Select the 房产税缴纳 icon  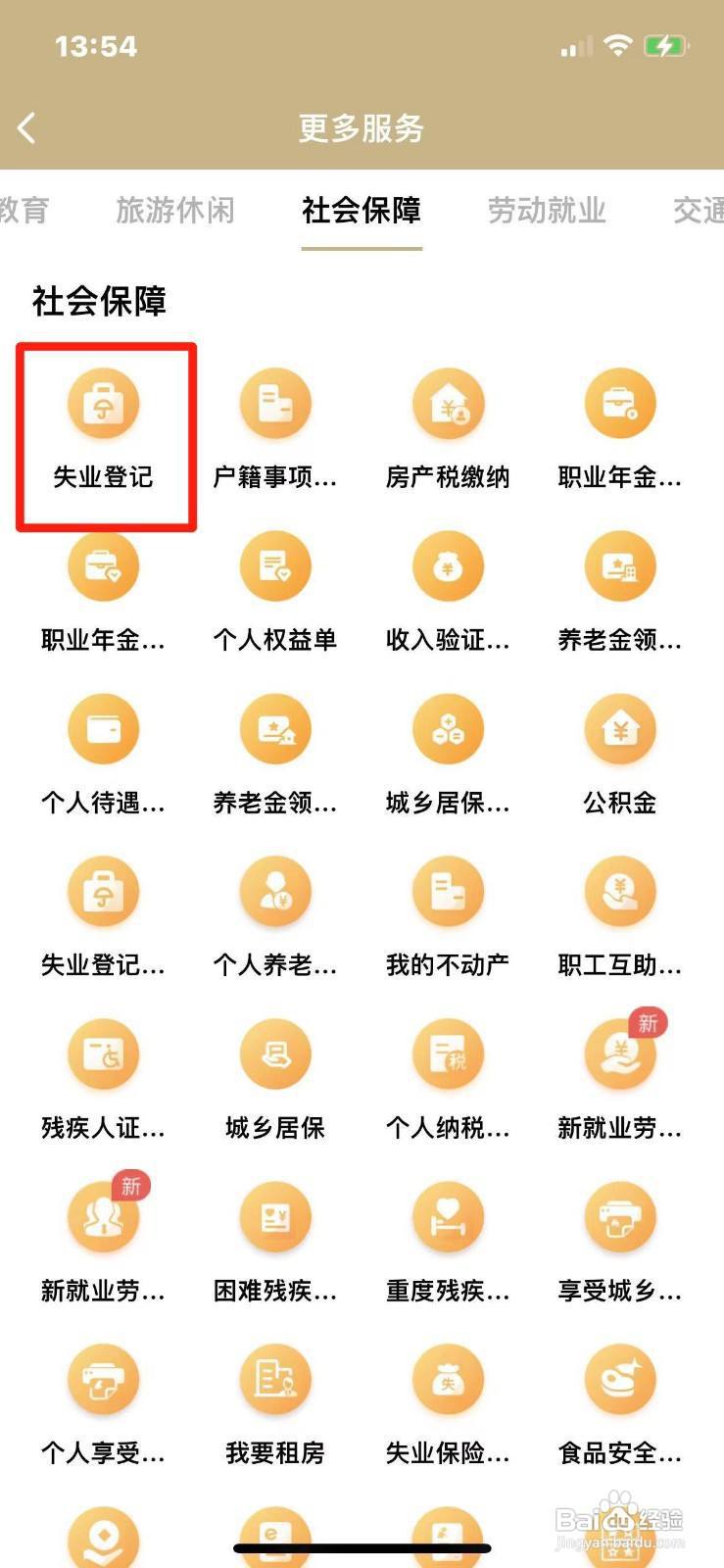pyautogui.click(x=448, y=402)
